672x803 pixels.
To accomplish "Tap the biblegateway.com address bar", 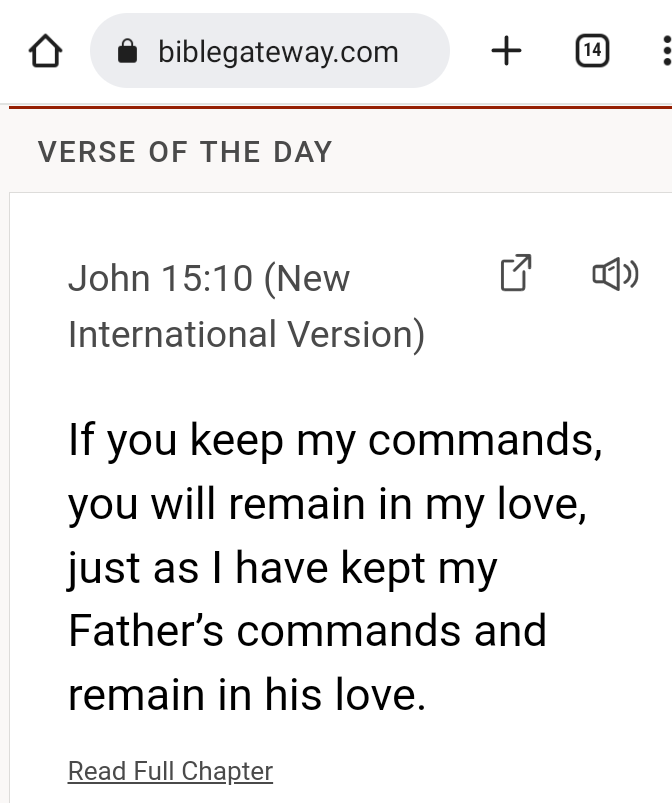I will (x=269, y=51).
